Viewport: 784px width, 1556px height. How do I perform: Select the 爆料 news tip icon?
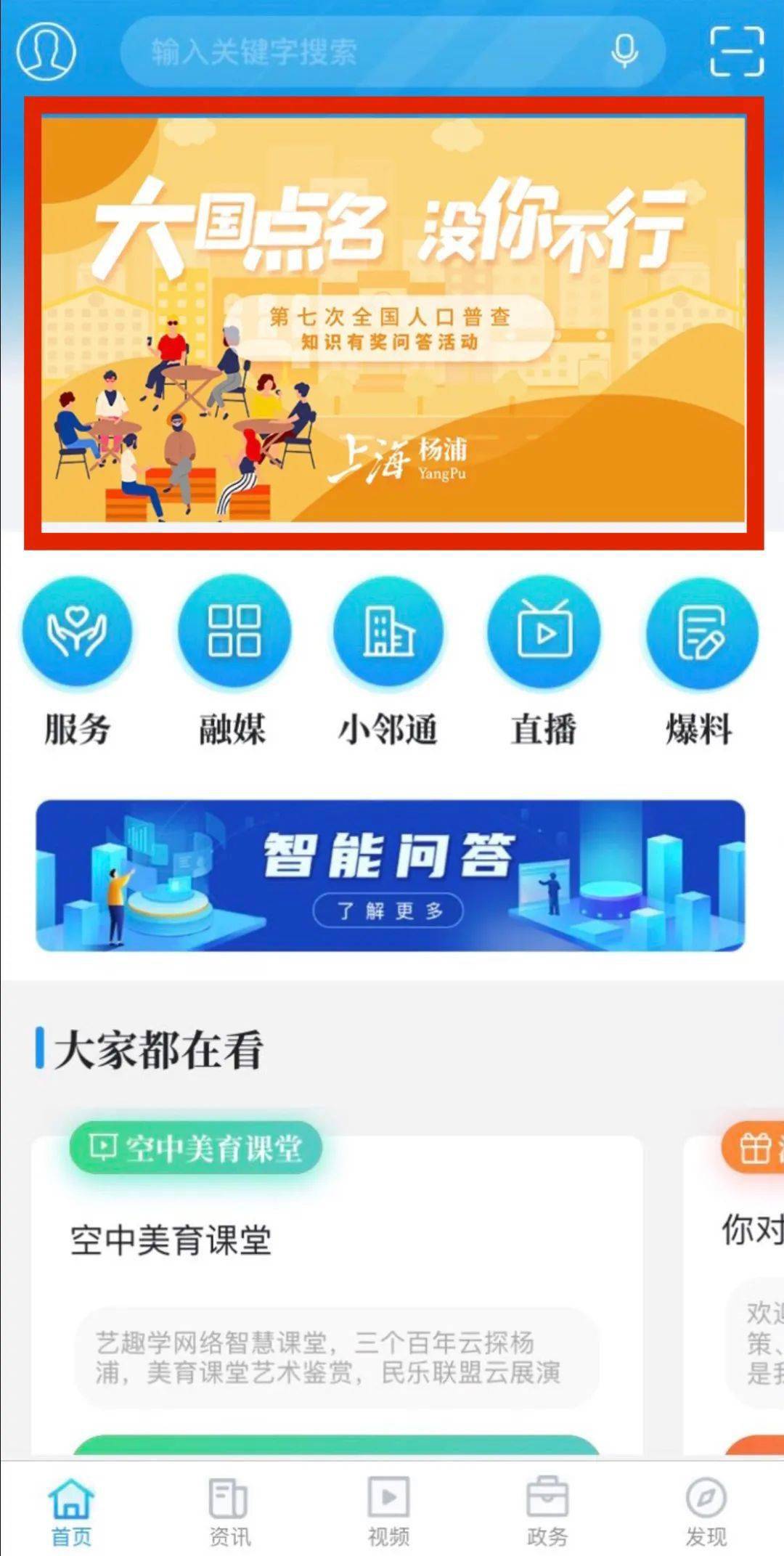tap(699, 633)
